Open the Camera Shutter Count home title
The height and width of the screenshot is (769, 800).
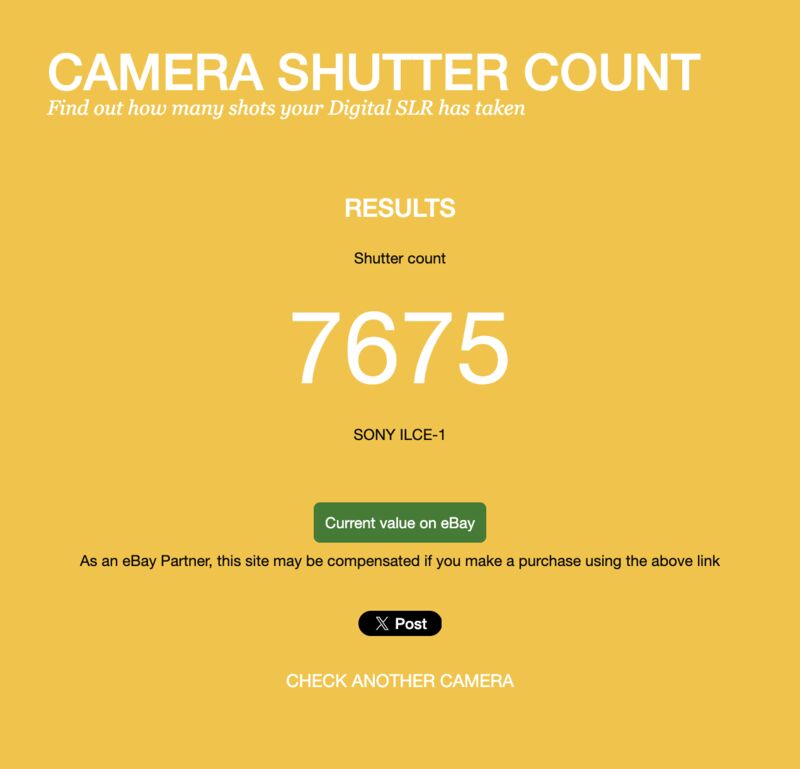coord(373,72)
